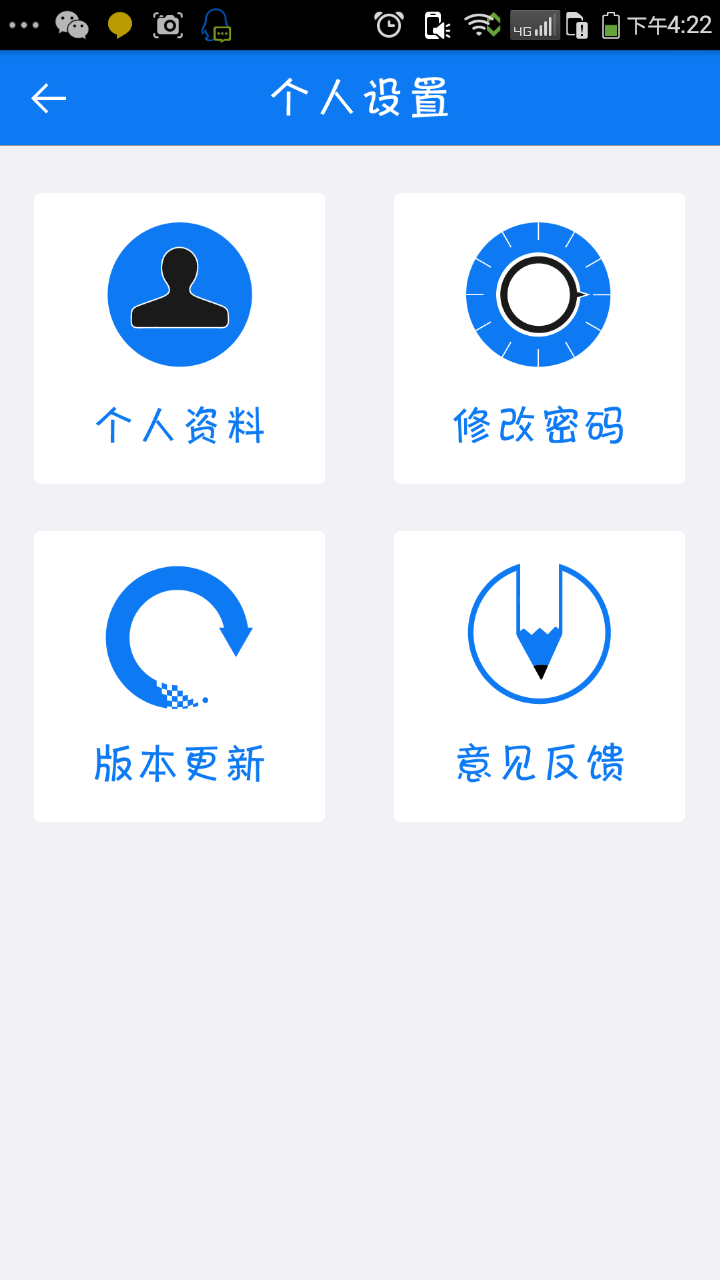Click the Wi-Fi signal status icon

tap(482, 25)
